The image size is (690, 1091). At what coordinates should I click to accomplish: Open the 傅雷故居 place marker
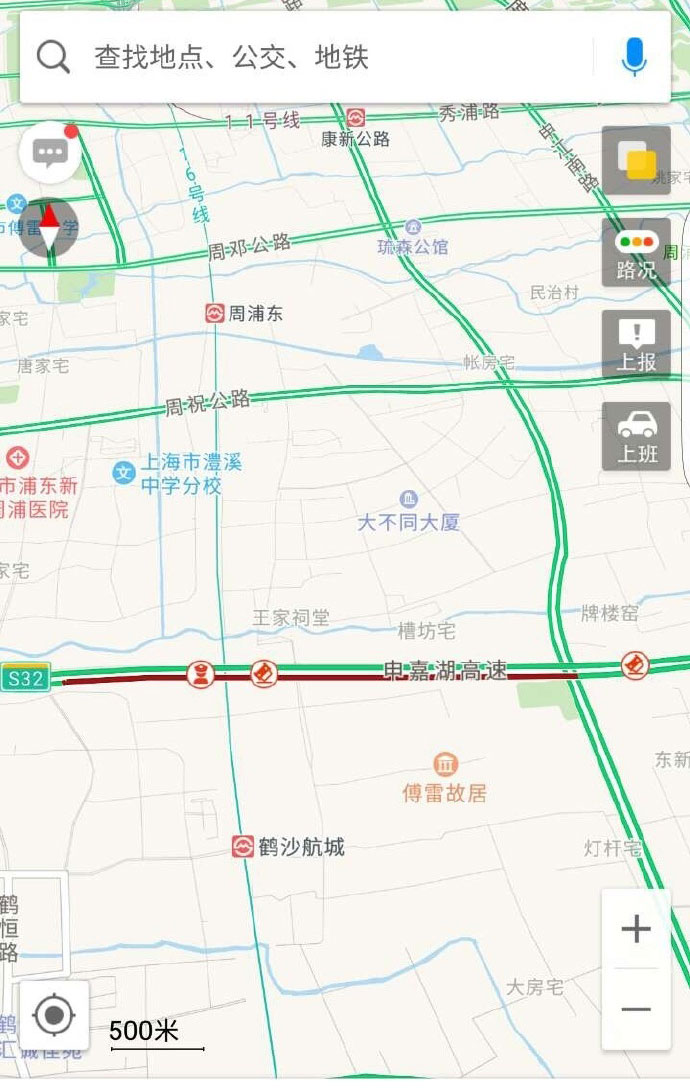click(445, 766)
